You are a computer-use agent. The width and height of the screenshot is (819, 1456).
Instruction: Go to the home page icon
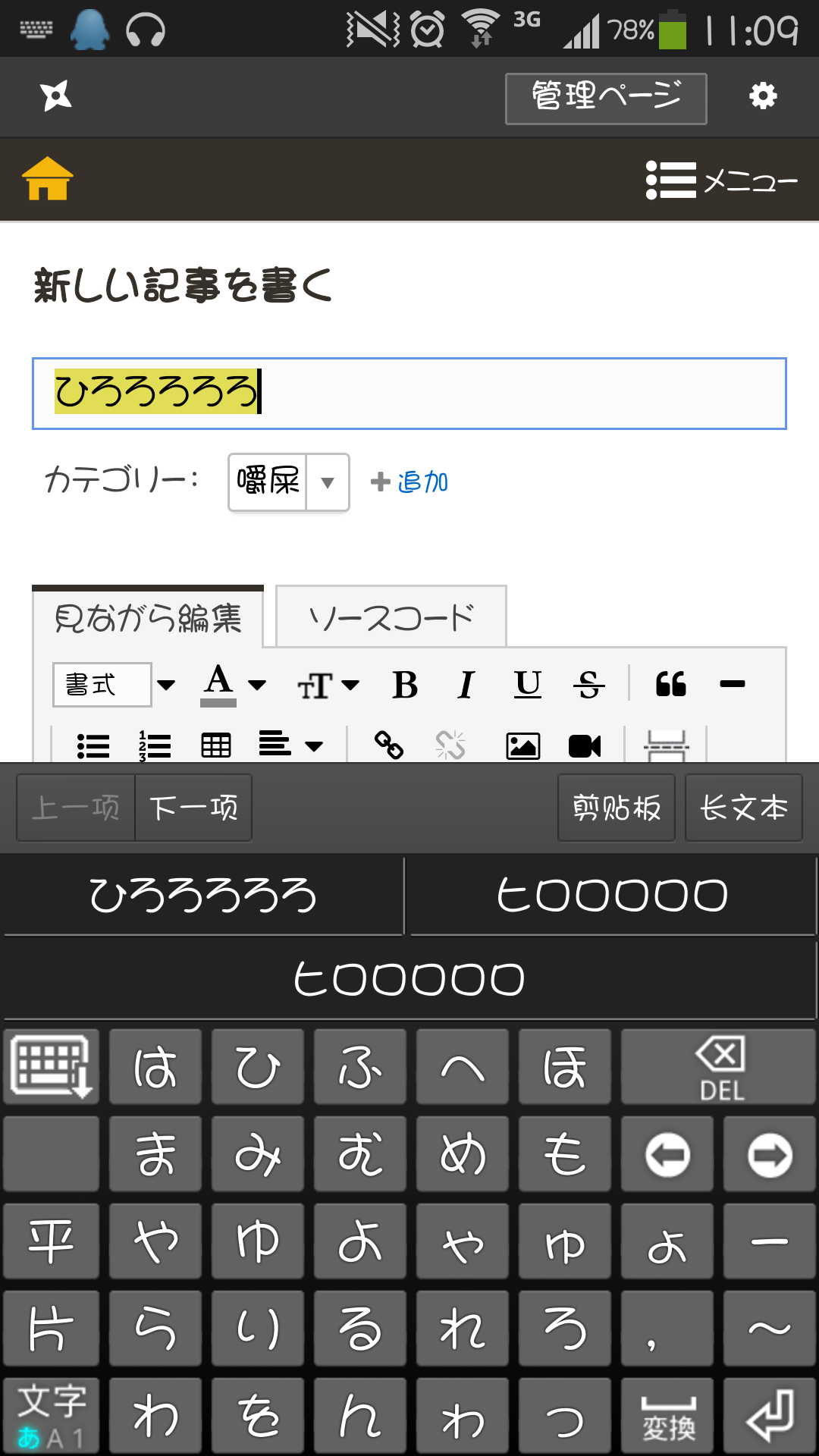point(48,179)
